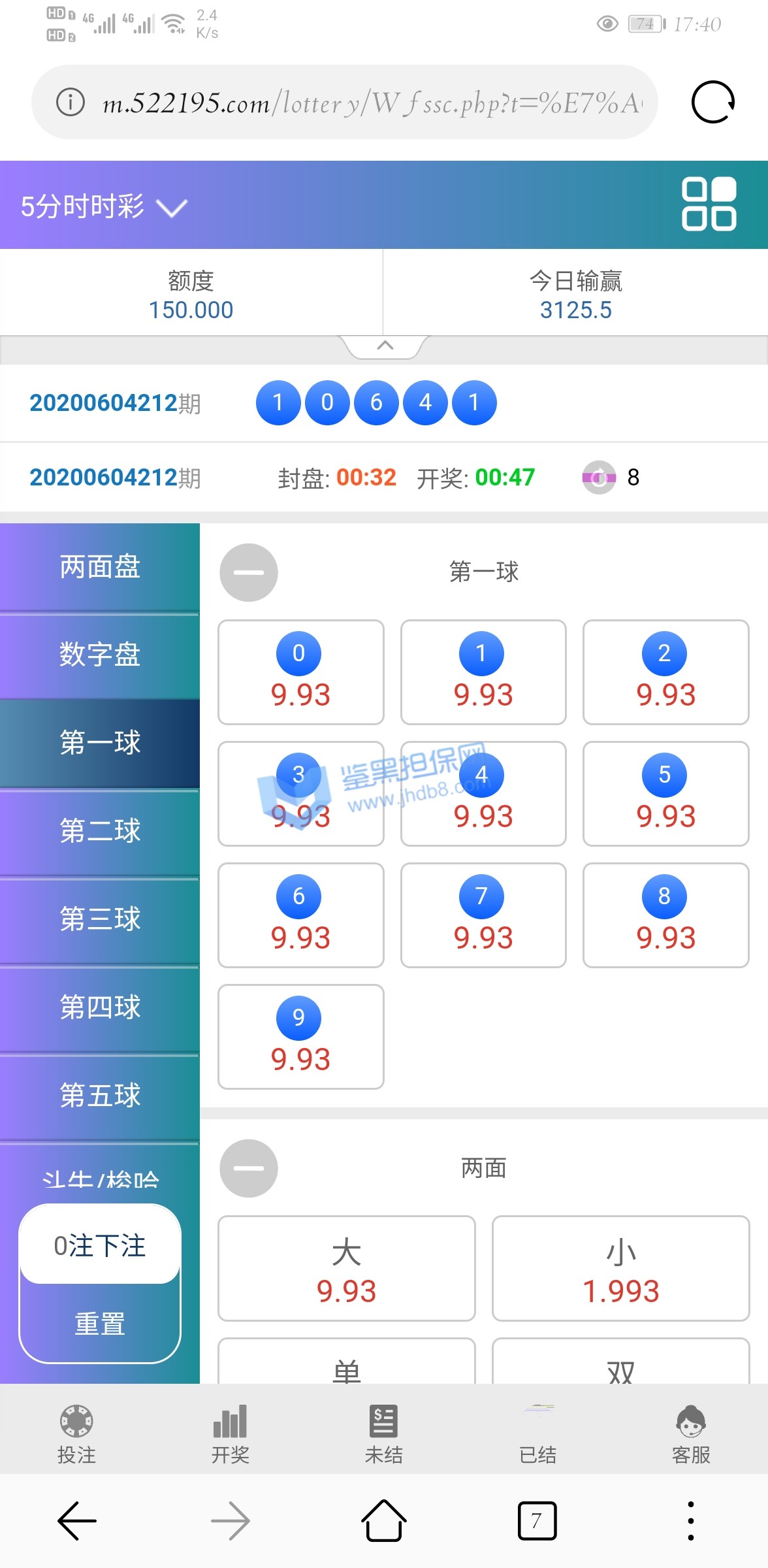Pick number 9 for the first ball

tap(300, 1036)
